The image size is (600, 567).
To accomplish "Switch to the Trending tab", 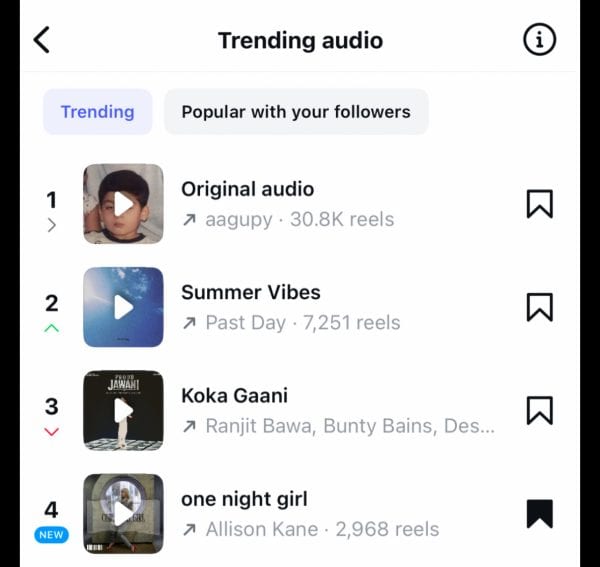I will (97, 112).
